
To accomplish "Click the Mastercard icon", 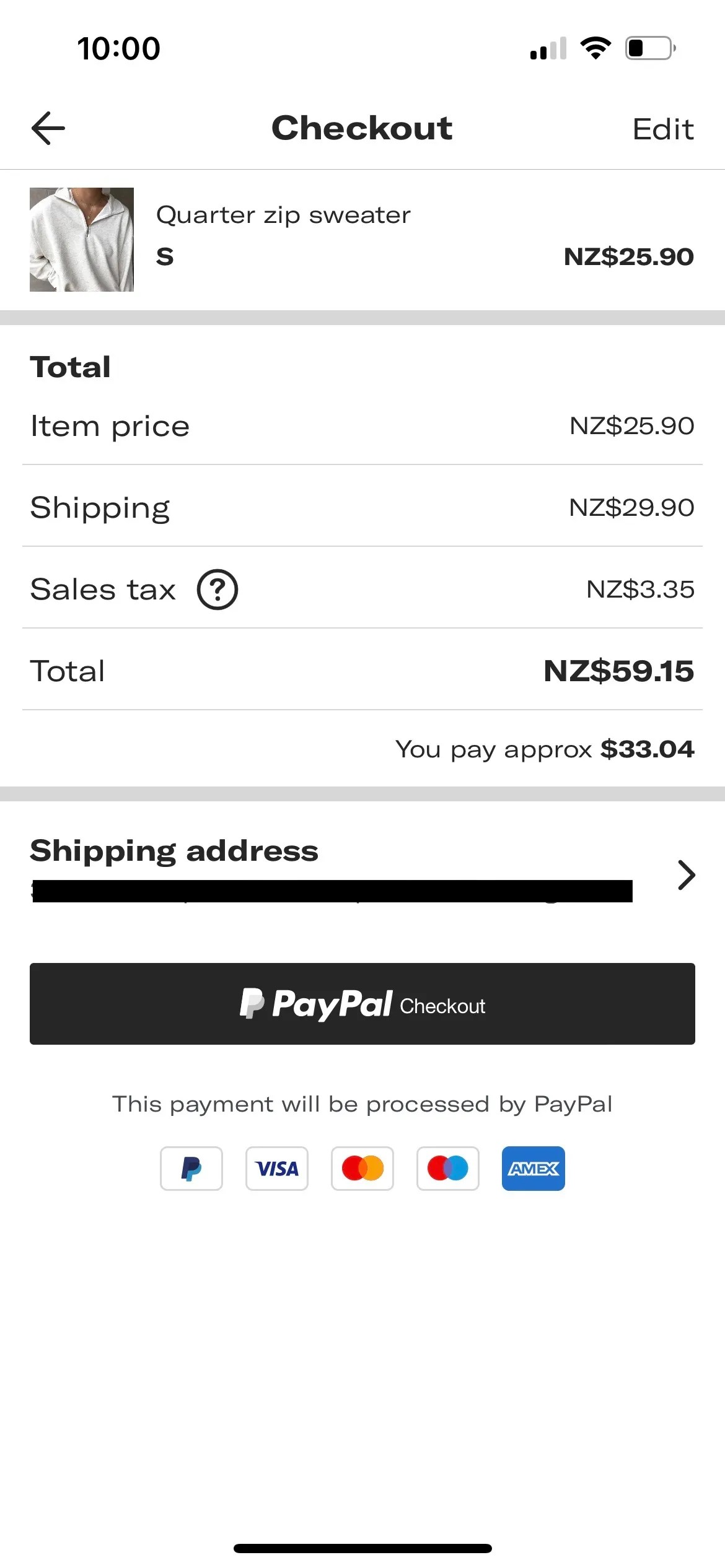I will 362,1168.
